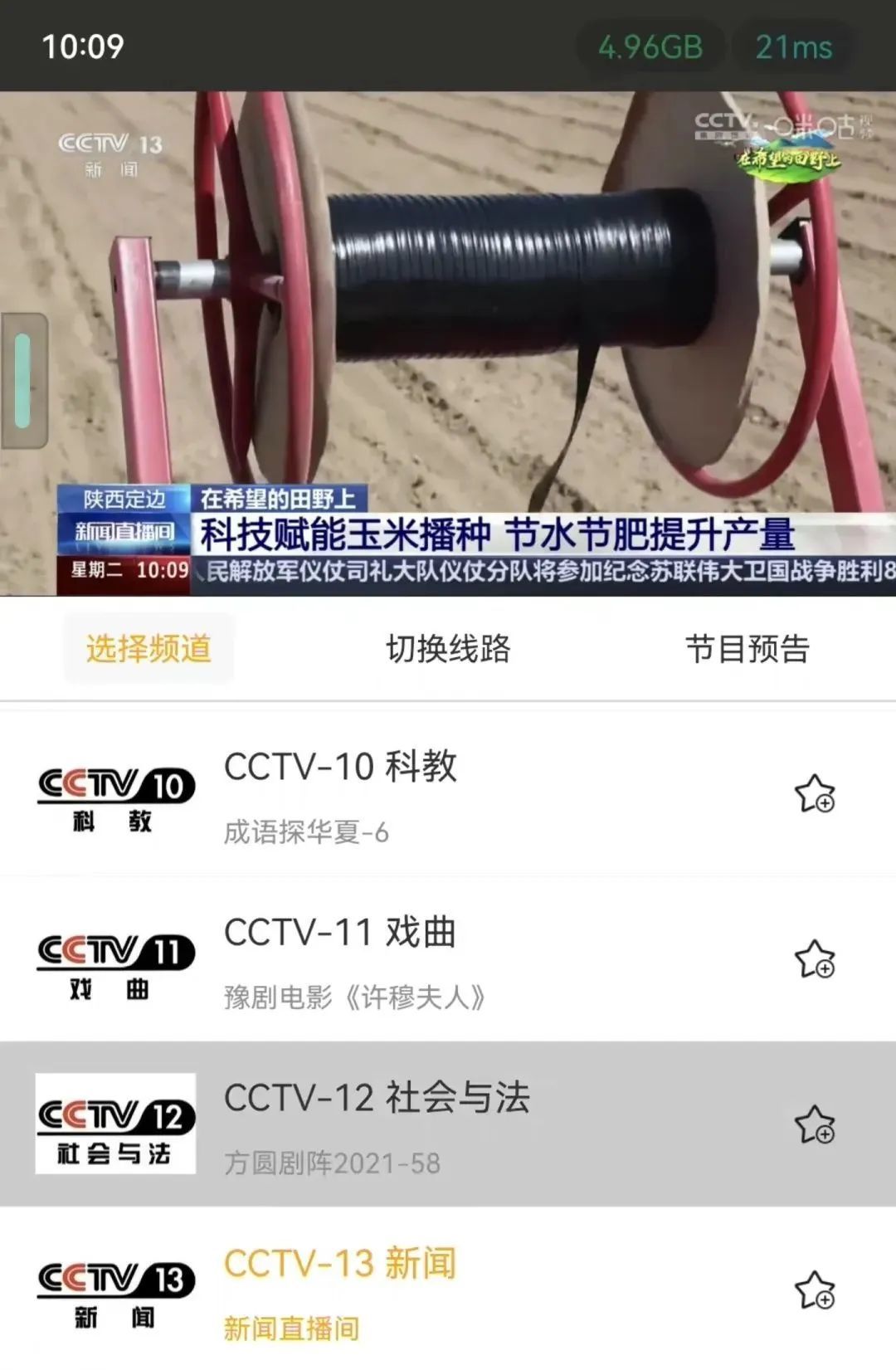Viewport: 896px width, 1370px height.
Task: Add CCTV-10 科教 to favorites
Action: coord(815,793)
